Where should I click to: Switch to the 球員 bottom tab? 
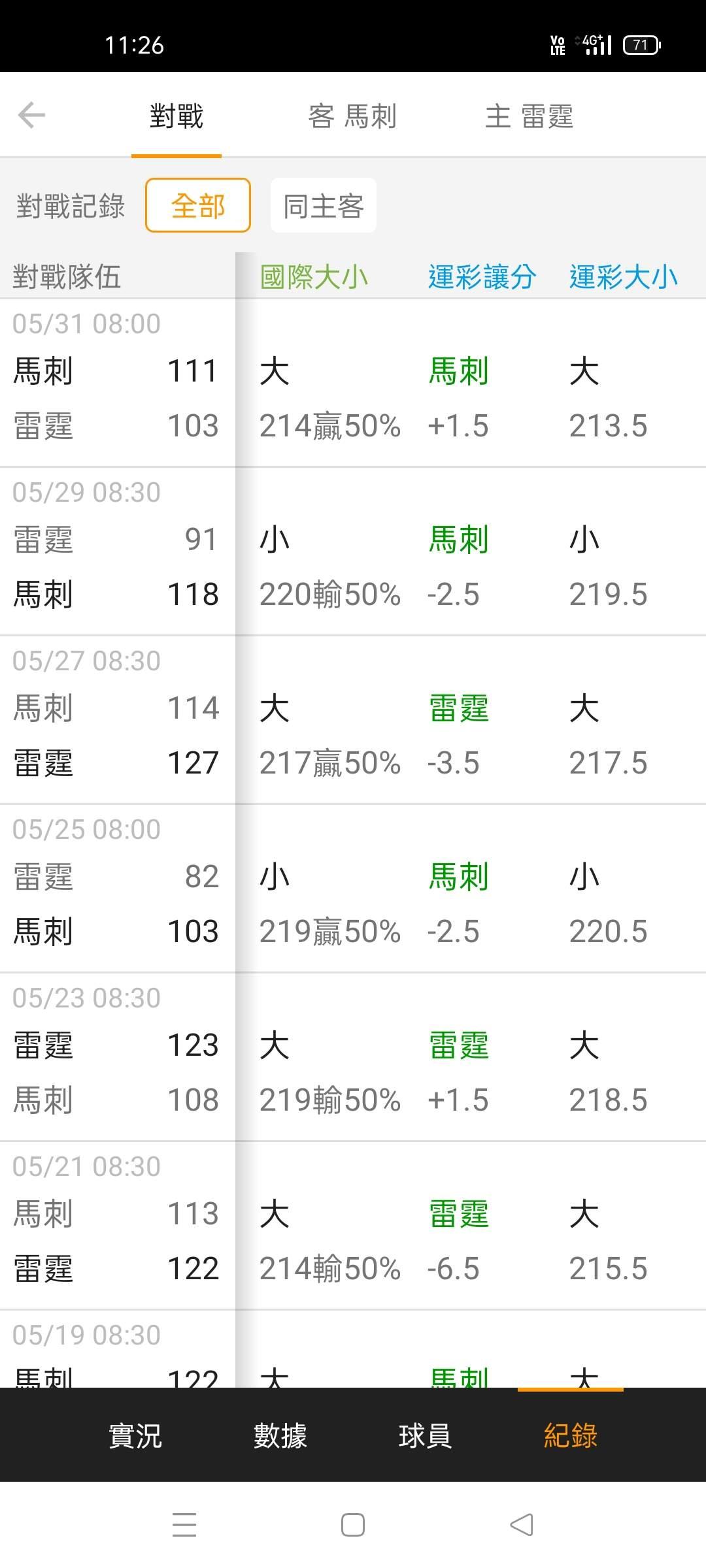[x=425, y=1435]
